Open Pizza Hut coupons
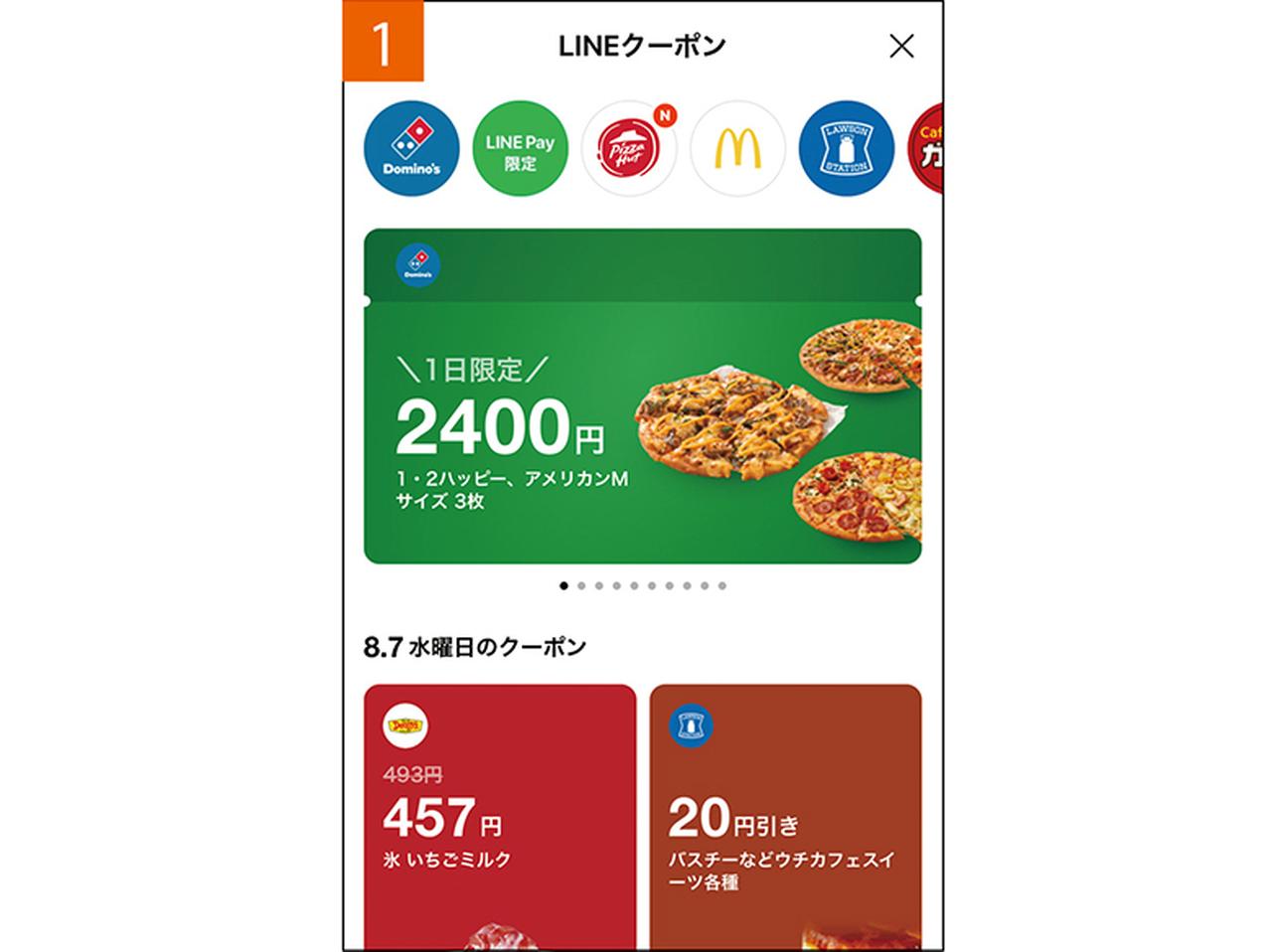Viewport: 1272px width, 952px height. click(629, 150)
